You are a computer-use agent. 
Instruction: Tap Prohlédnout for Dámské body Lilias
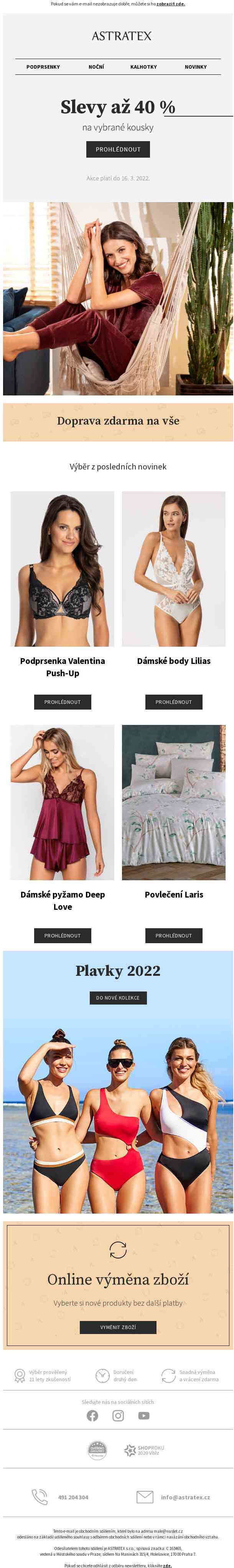coord(174,702)
